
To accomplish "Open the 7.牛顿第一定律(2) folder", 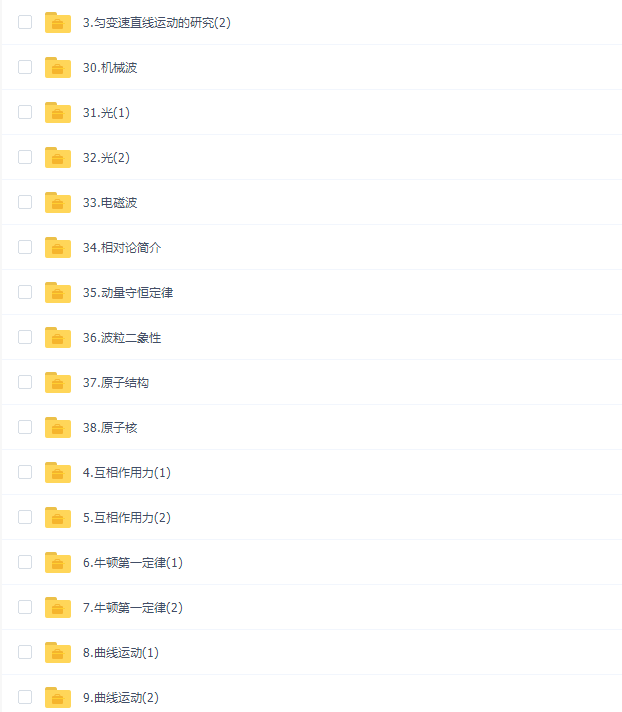I will coord(133,607).
